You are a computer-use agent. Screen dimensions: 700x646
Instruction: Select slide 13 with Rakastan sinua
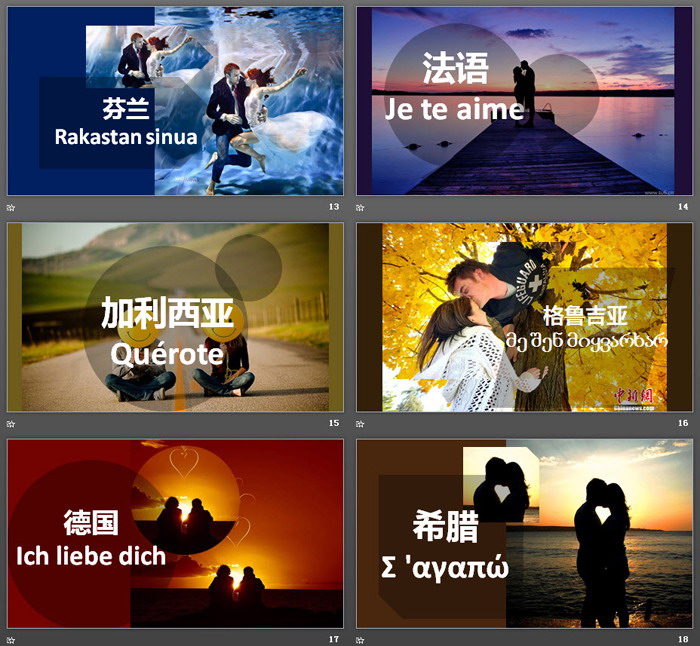[175, 101]
